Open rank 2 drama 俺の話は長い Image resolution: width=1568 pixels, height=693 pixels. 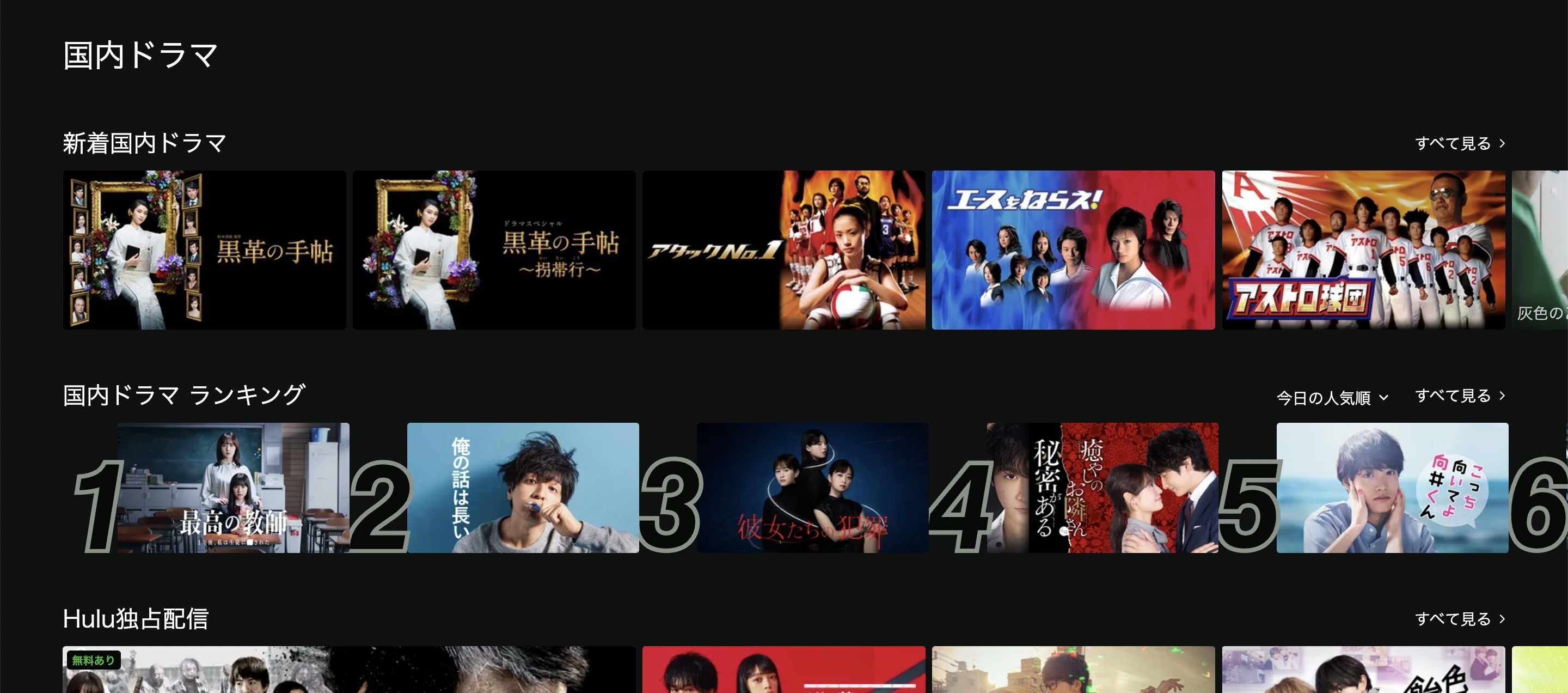click(523, 487)
